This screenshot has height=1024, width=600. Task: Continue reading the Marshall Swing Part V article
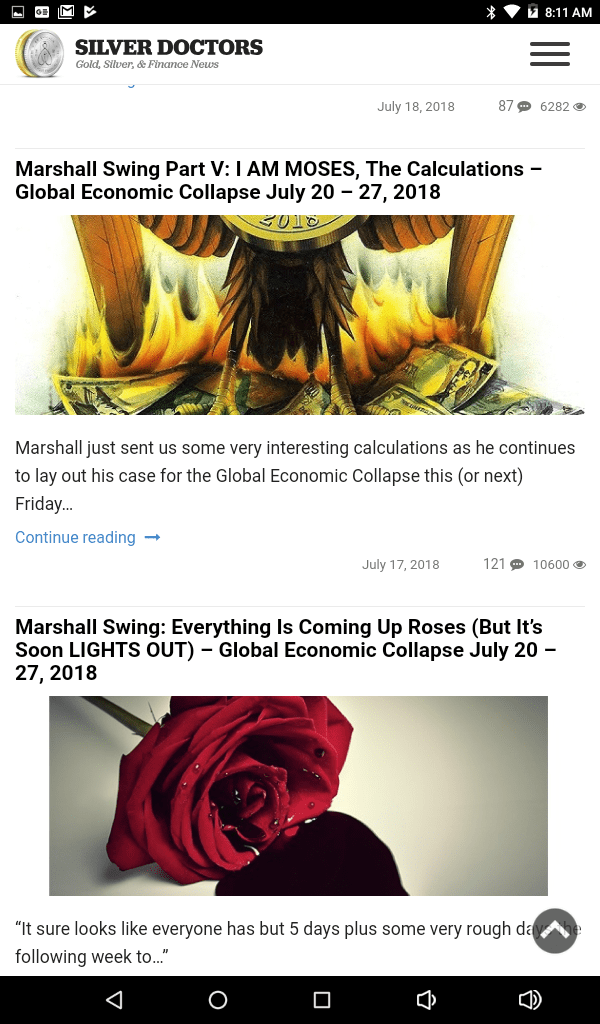click(x=87, y=538)
